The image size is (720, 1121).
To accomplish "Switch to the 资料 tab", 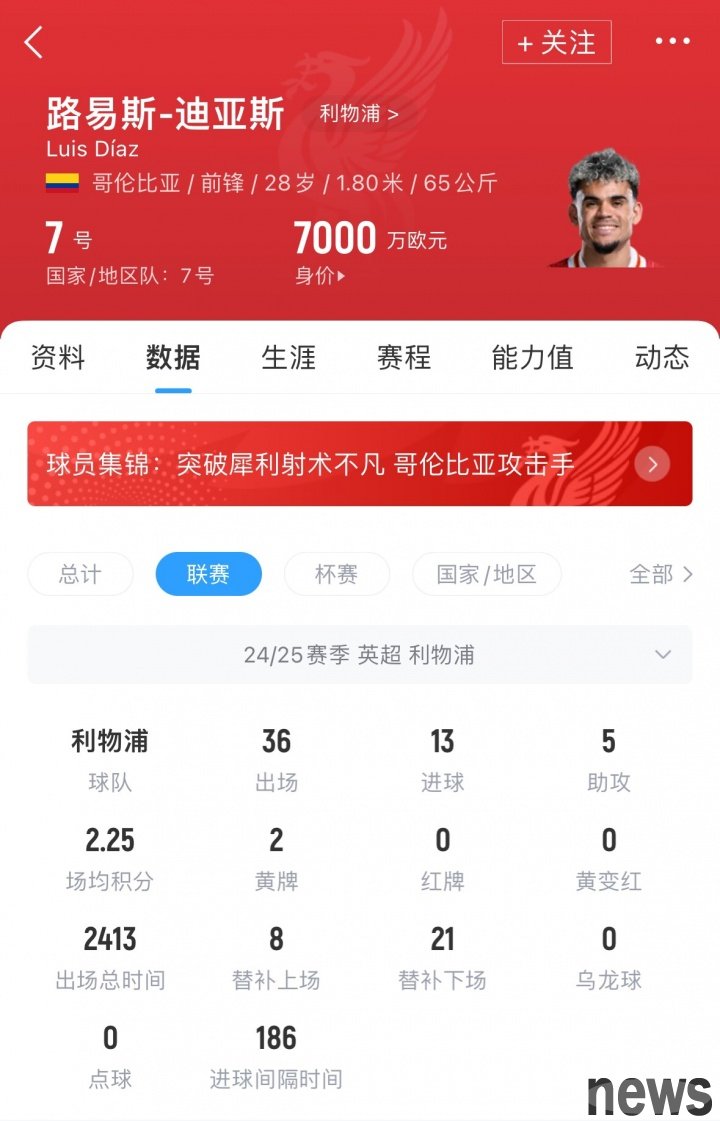I will [x=58, y=357].
